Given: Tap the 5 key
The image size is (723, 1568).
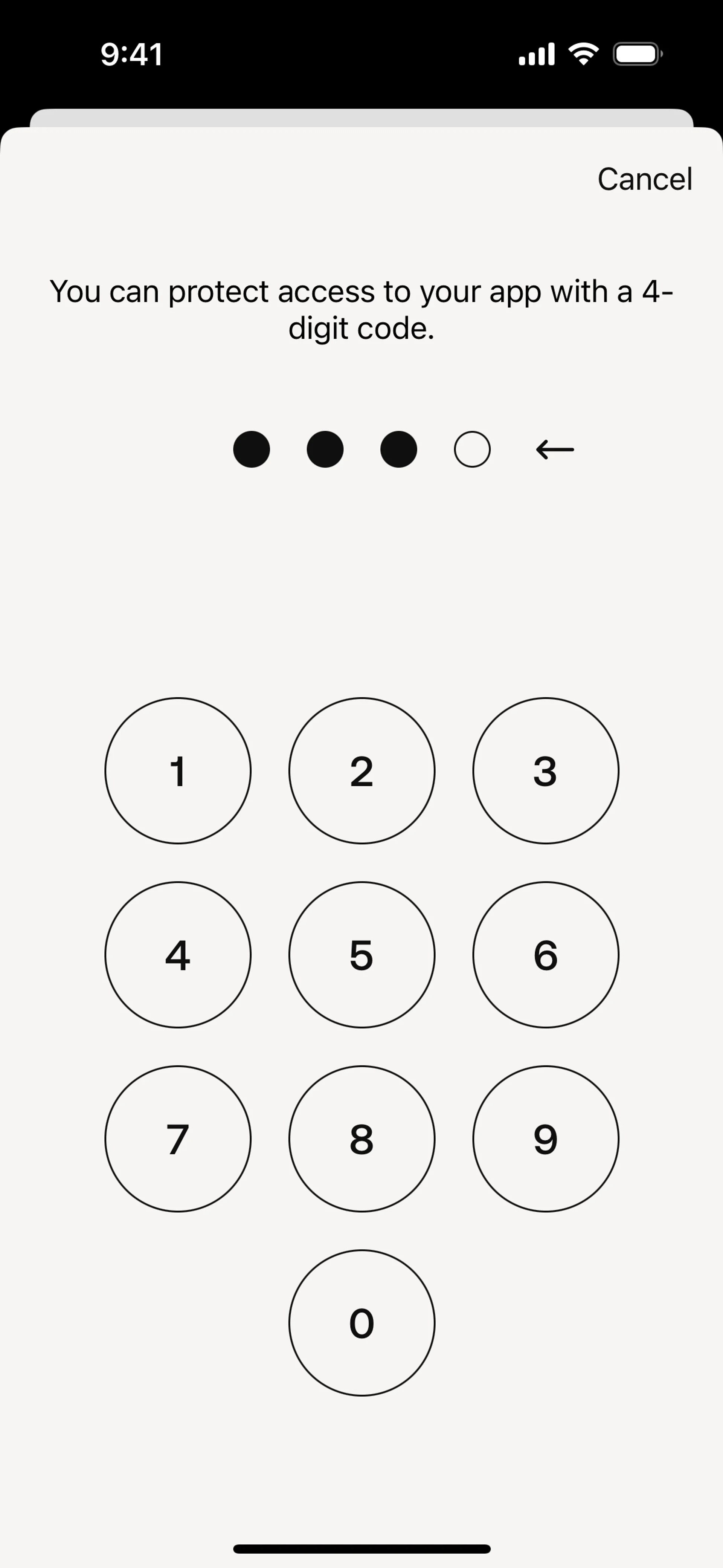Looking at the screenshot, I should [x=361, y=955].
